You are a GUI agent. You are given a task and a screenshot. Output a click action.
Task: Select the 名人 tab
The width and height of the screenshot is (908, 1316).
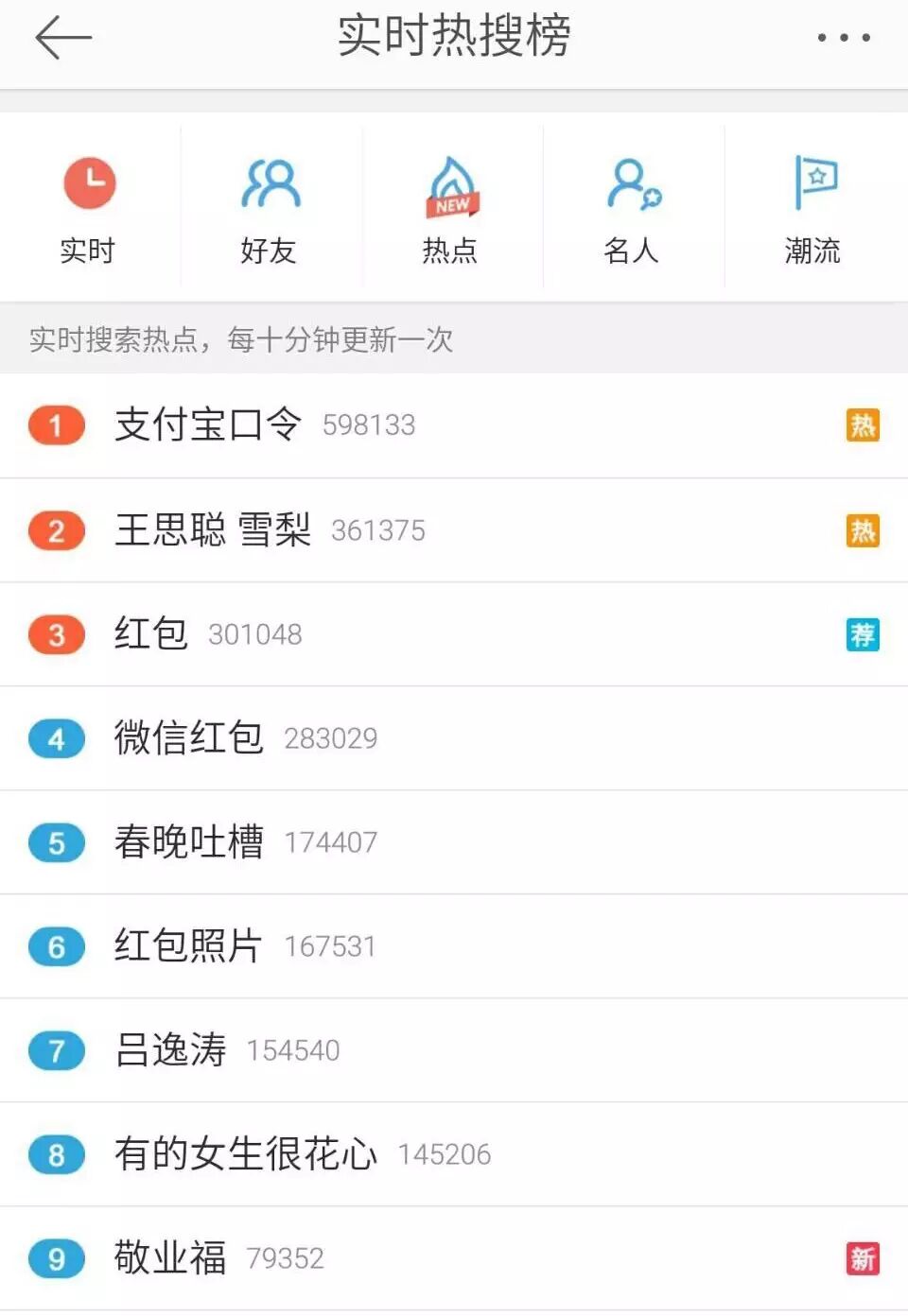pos(633,208)
